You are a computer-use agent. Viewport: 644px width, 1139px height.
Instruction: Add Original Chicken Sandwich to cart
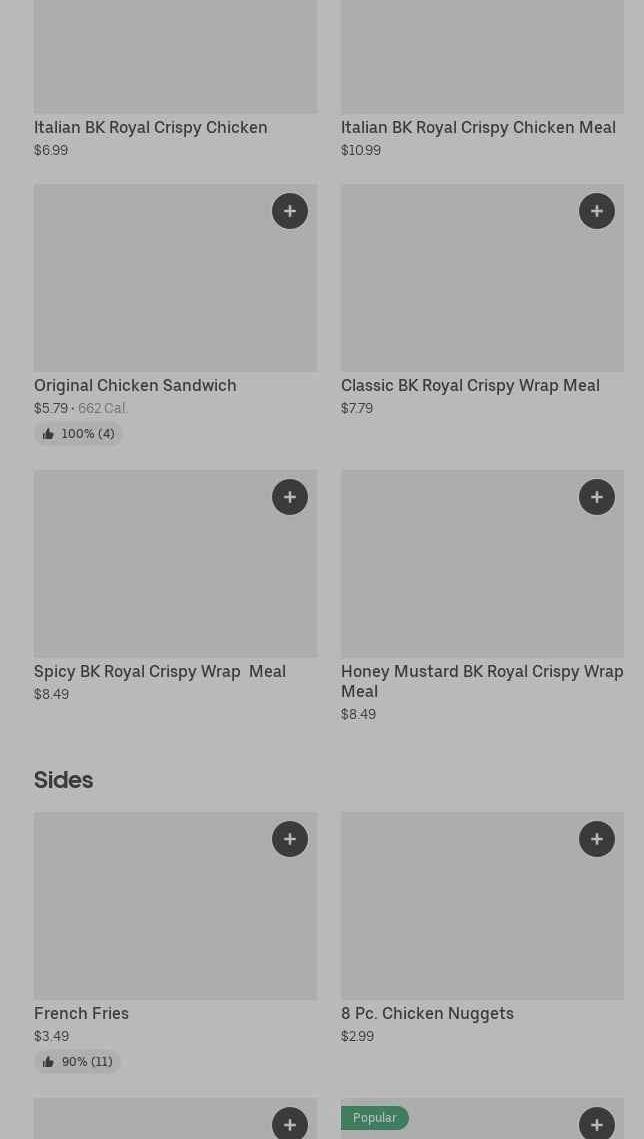coord(290,211)
